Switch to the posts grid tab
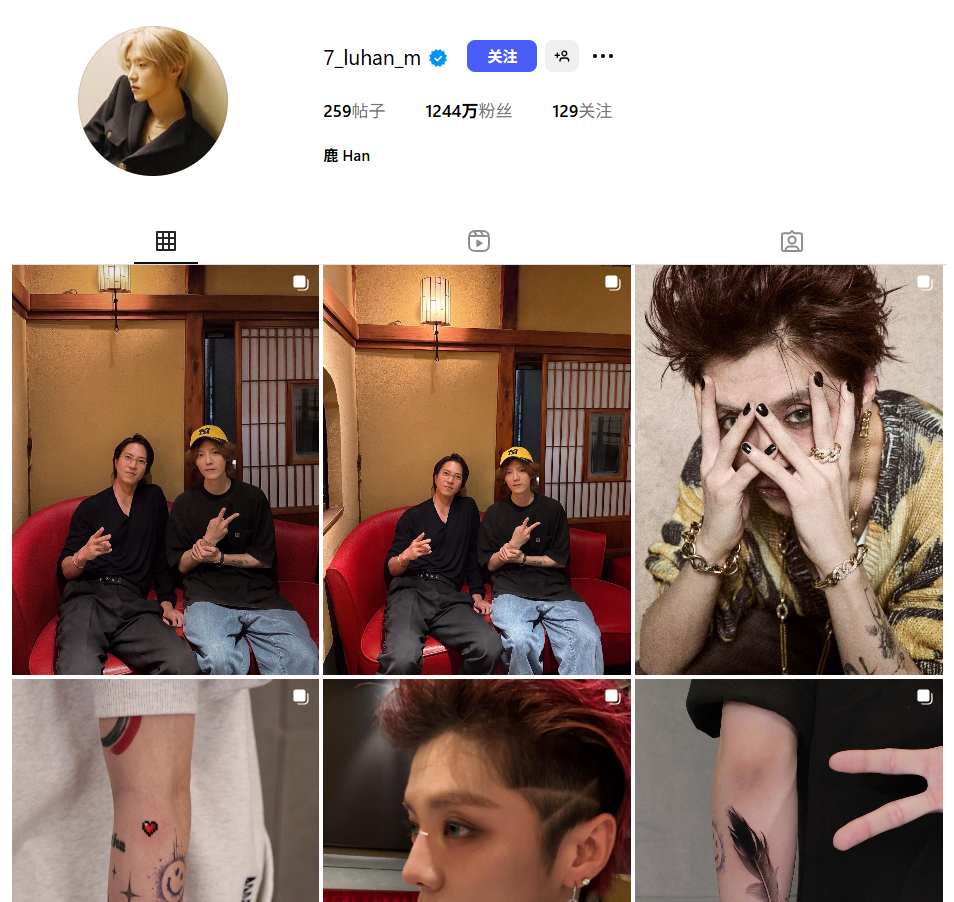The height and width of the screenshot is (902, 954). [x=166, y=241]
